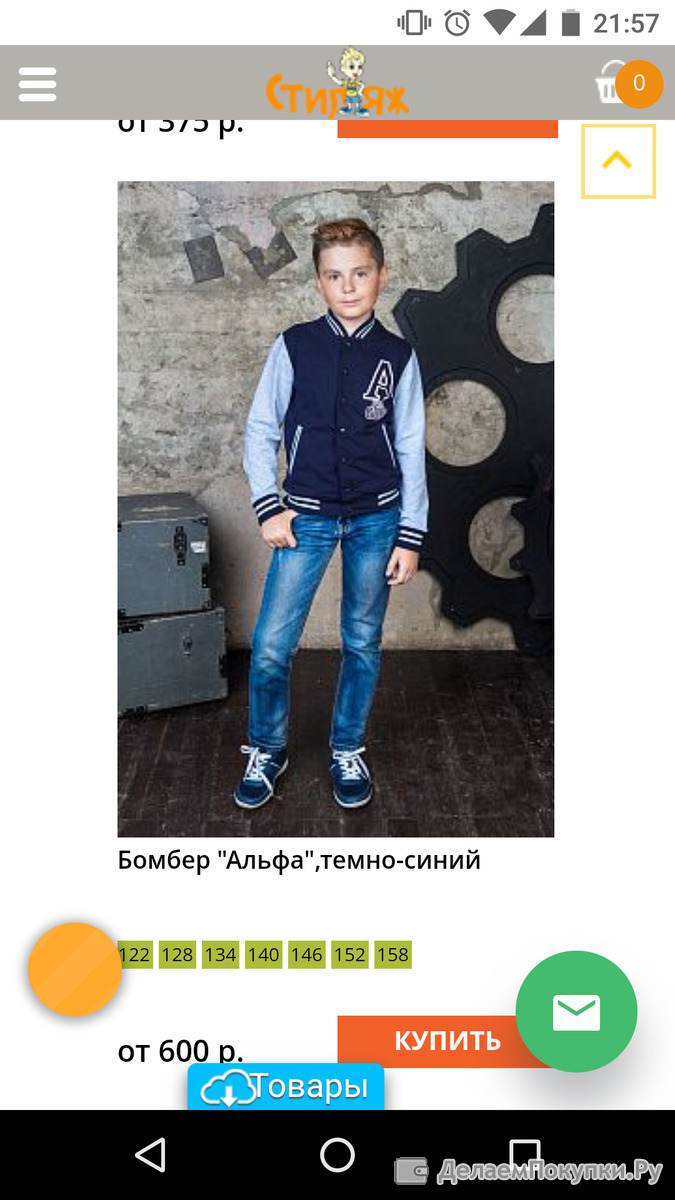Open the Стиляж logo home link
Viewport: 675px width, 1200px height.
(x=337, y=83)
